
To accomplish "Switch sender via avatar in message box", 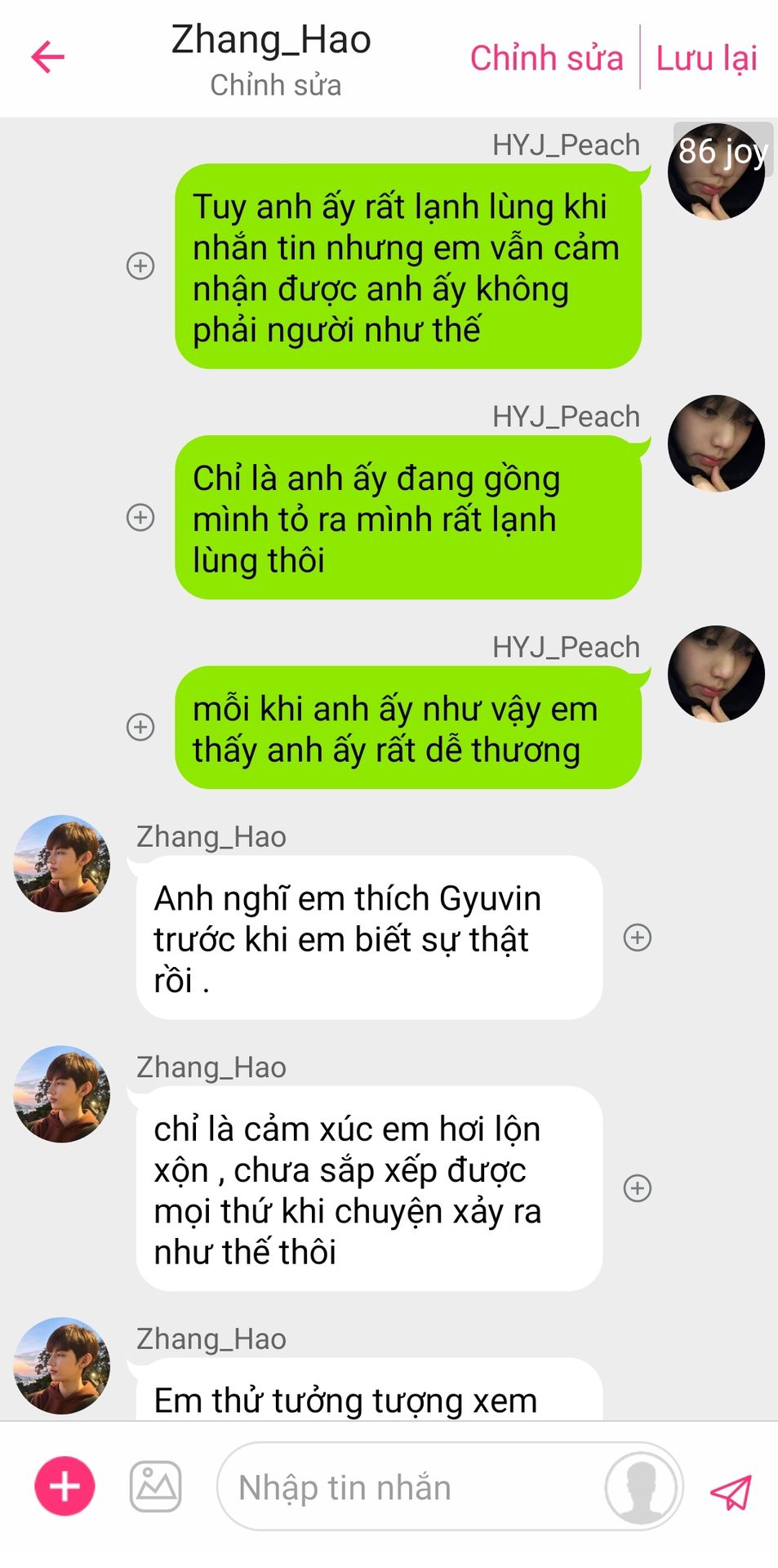I will (641, 1487).
